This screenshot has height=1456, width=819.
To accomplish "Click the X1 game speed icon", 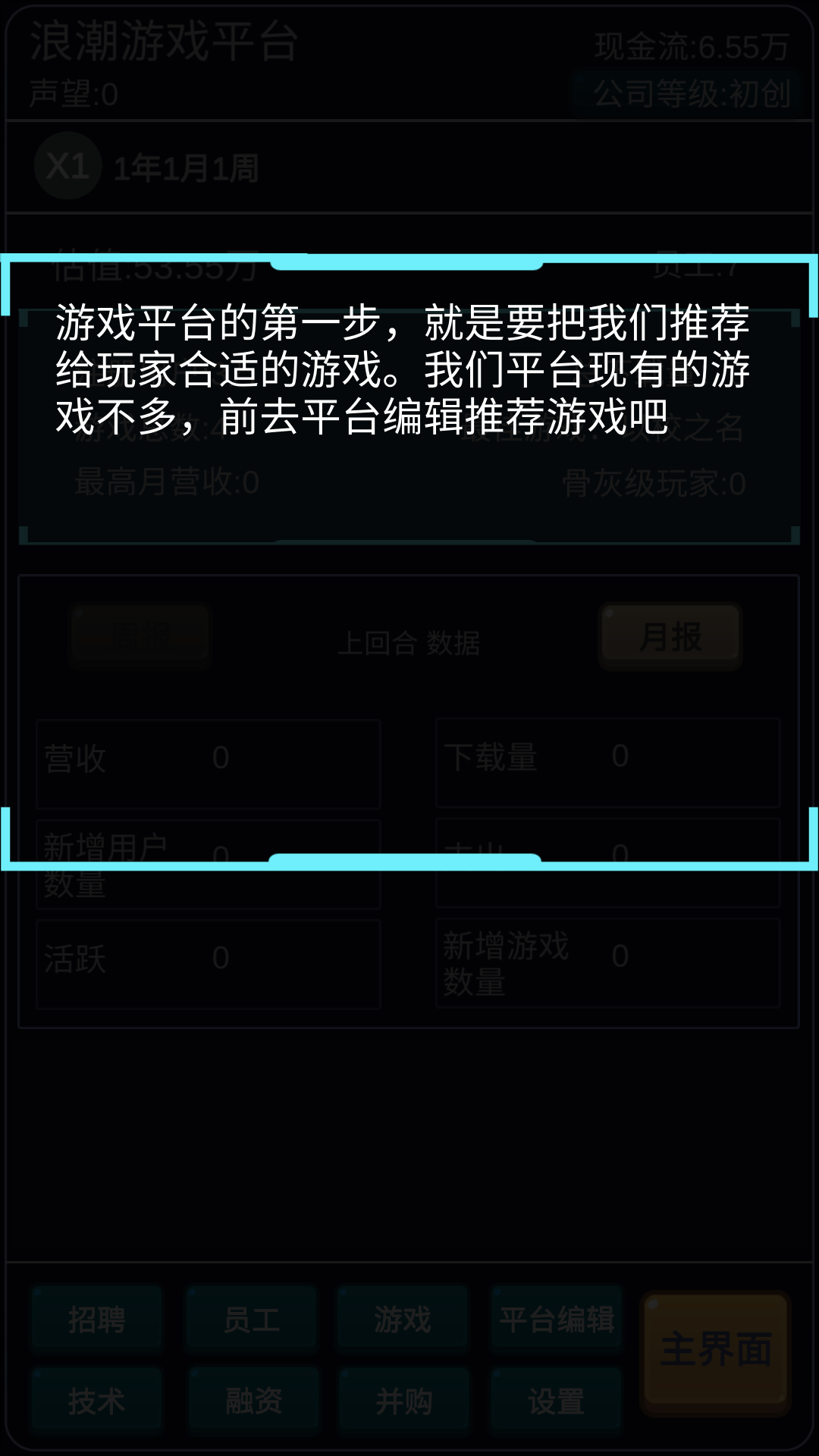I will click(x=66, y=167).
